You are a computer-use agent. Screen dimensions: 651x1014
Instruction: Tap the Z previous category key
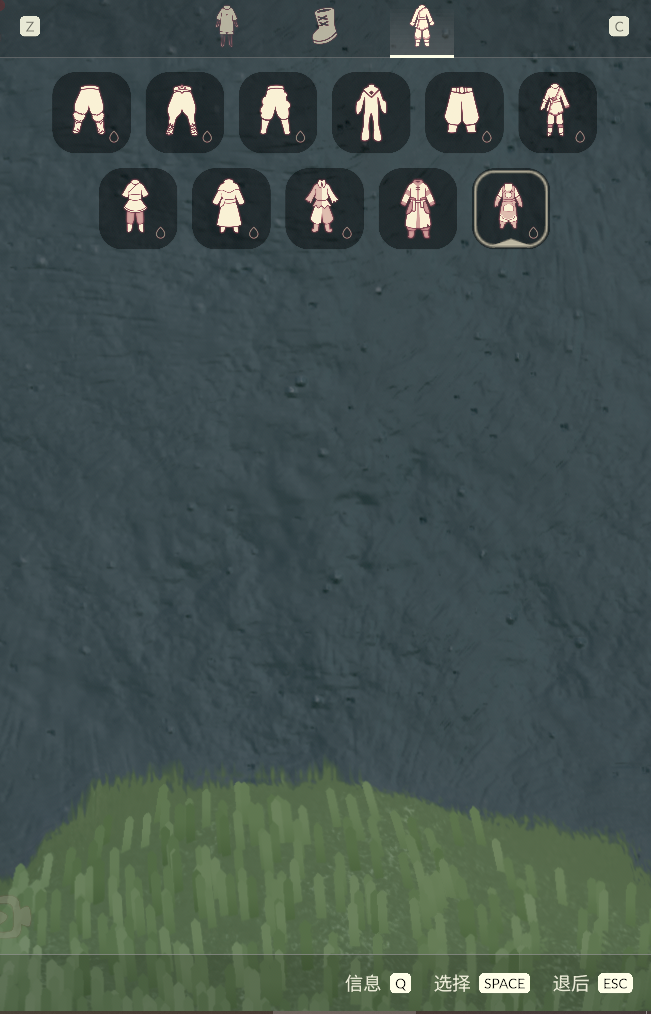pos(30,27)
